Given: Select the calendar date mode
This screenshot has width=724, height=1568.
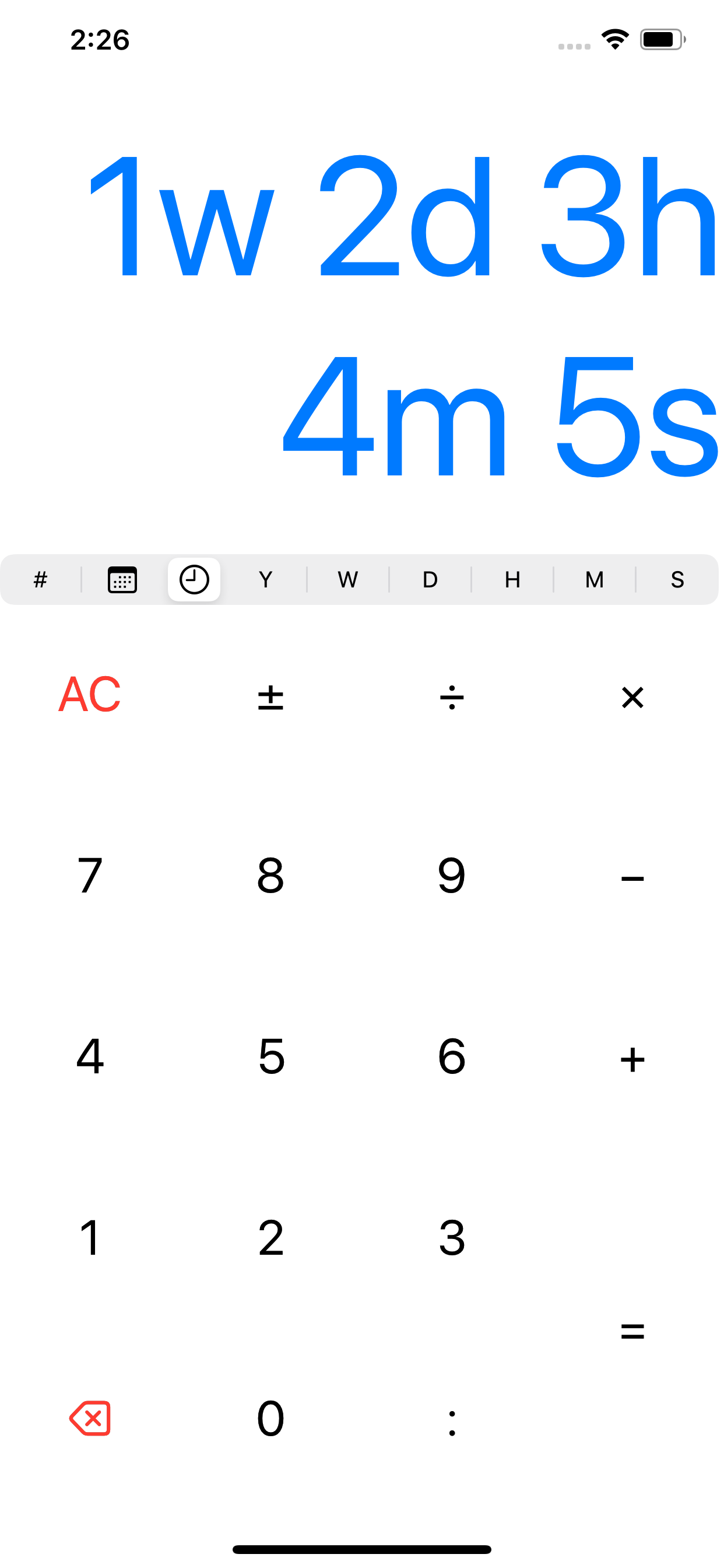Looking at the screenshot, I should coord(122,579).
